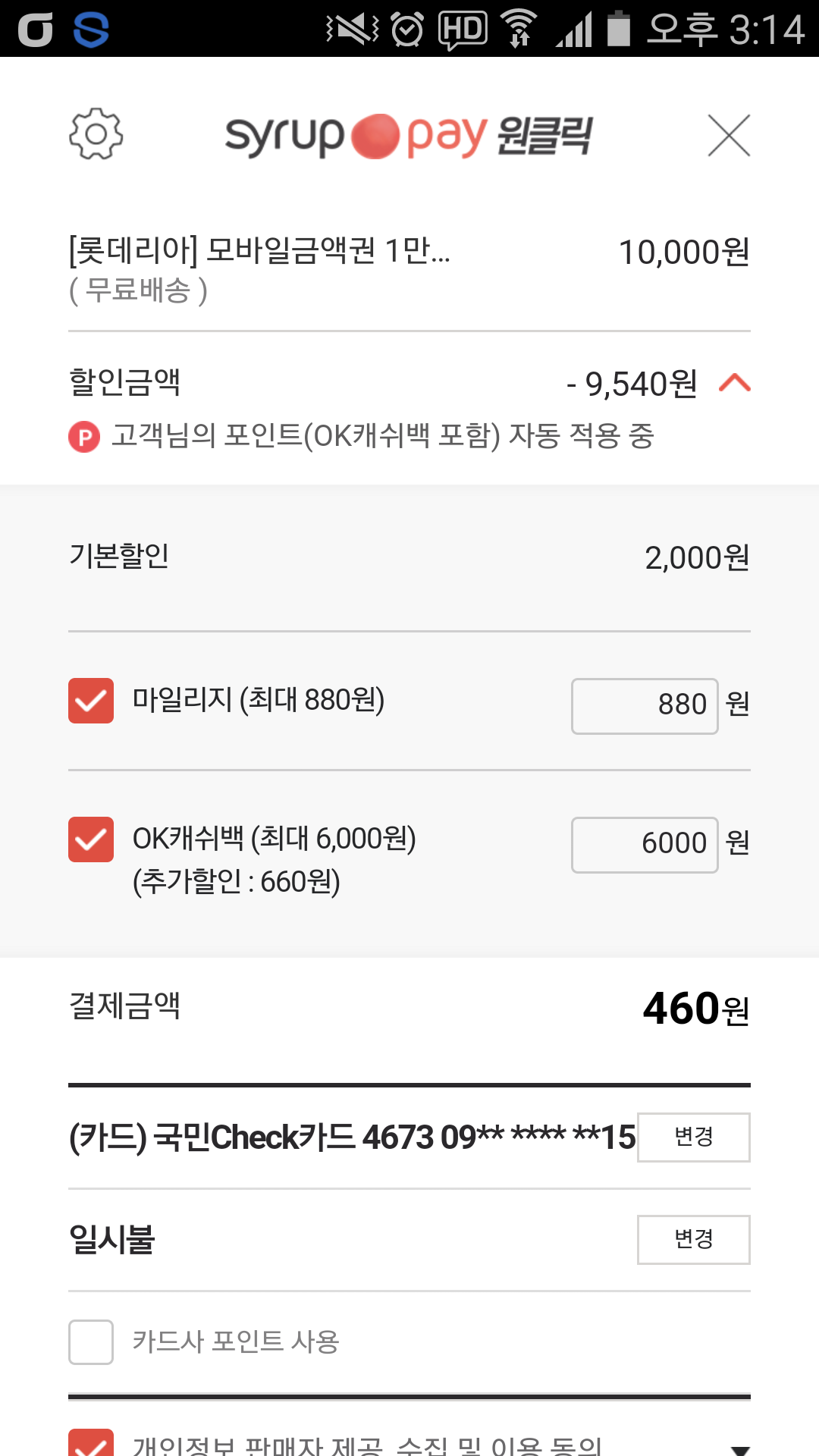This screenshot has height=1456, width=819.
Task: Tap 변경 next to 국민Check카드
Action: (x=694, y=1137)
